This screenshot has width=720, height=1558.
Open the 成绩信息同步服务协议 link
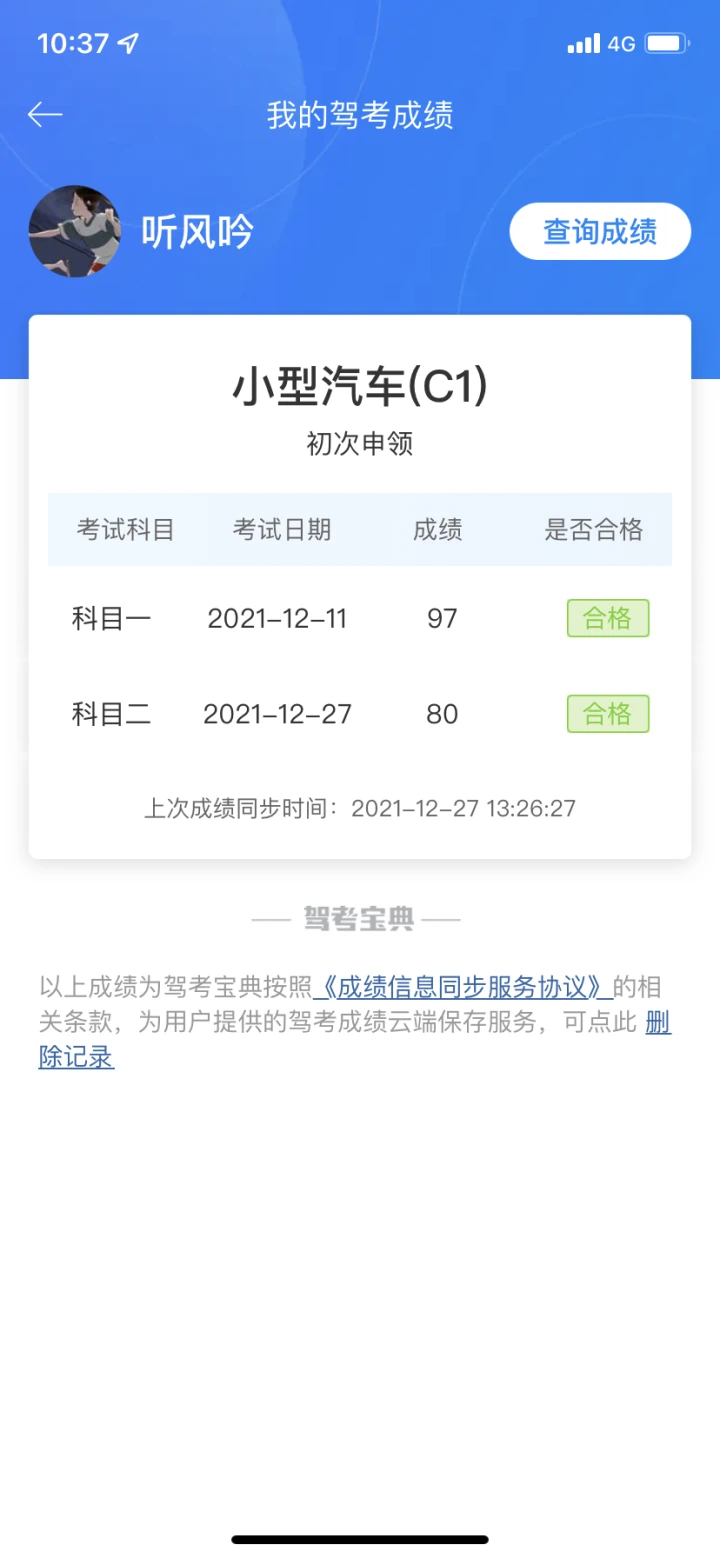point(463,988)
